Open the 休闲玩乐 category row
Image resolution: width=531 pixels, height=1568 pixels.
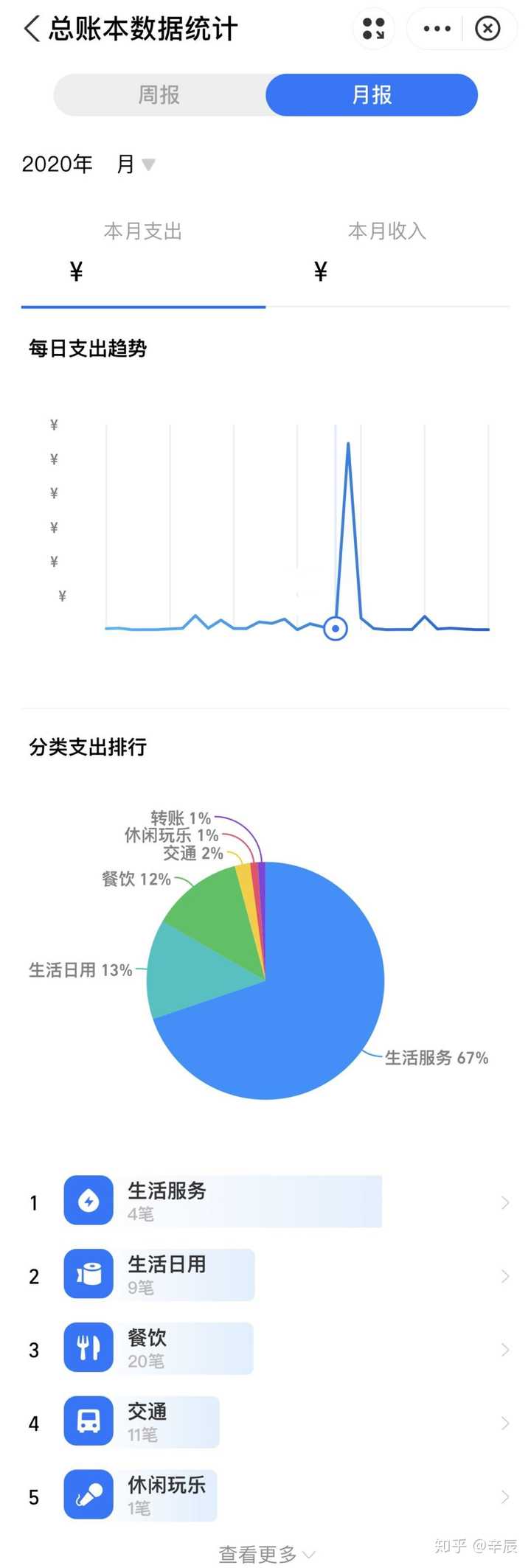[x=280, y=1496]
